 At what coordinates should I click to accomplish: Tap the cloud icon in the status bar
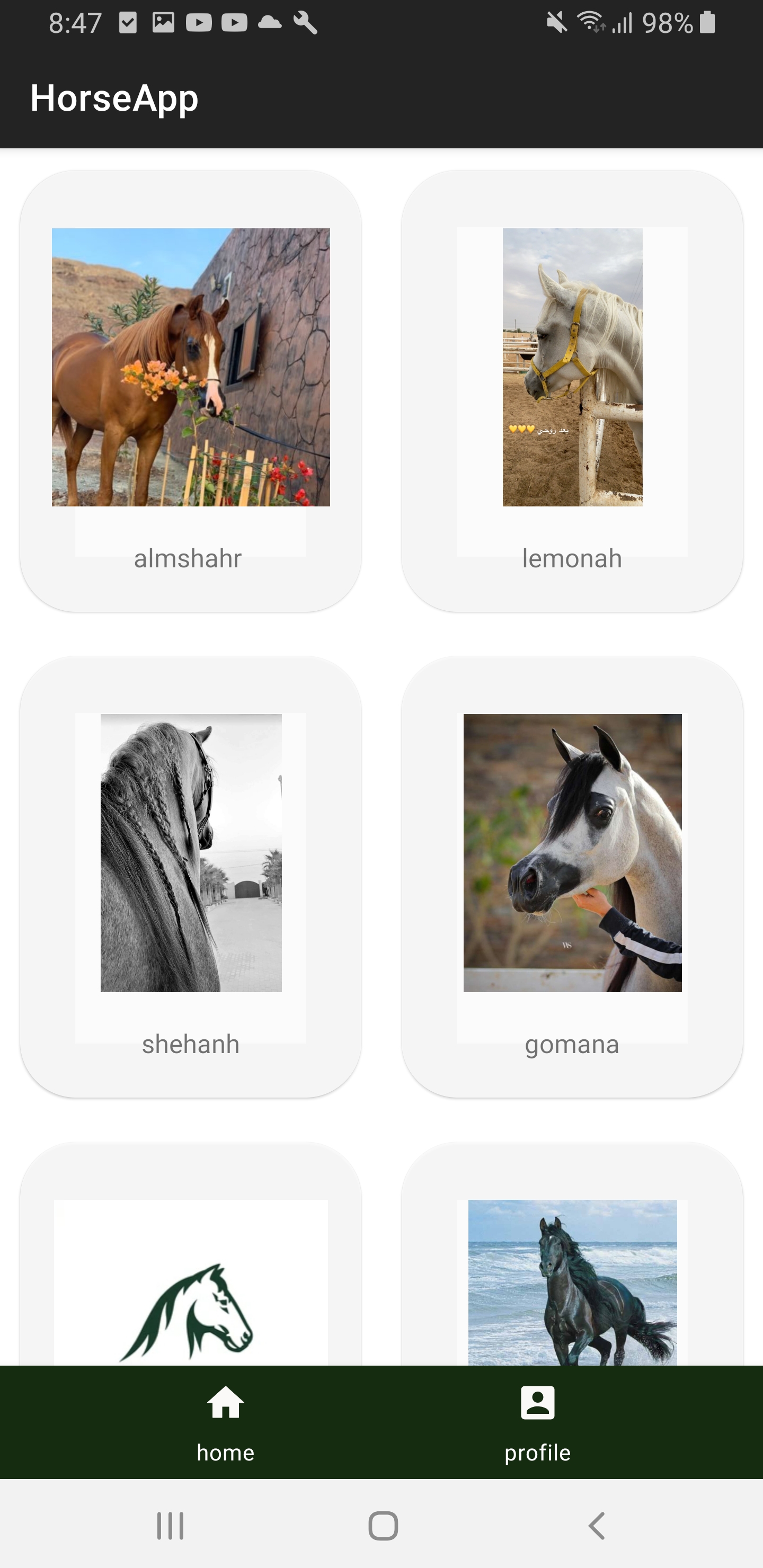(x=269, y=23)
